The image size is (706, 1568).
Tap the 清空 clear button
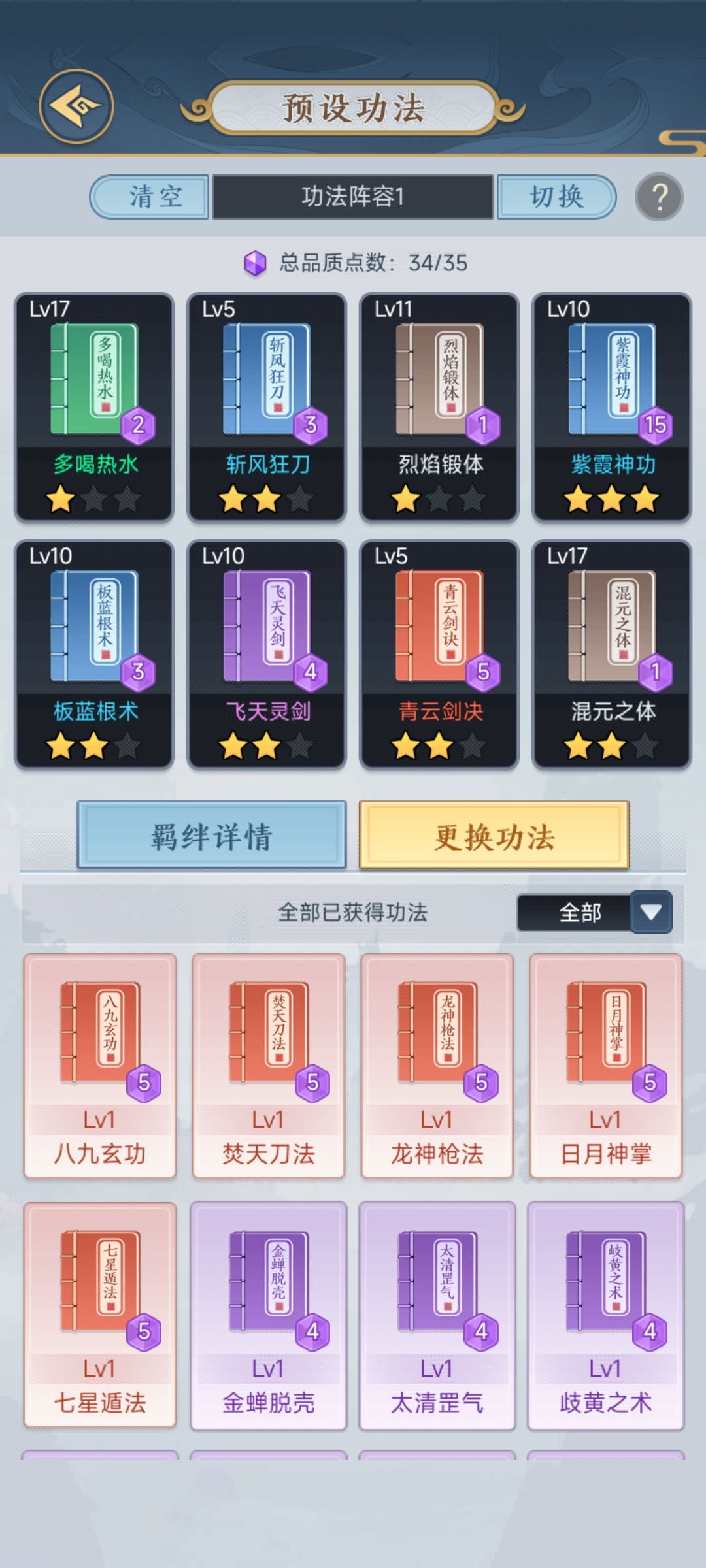click(x=150, y=197)
